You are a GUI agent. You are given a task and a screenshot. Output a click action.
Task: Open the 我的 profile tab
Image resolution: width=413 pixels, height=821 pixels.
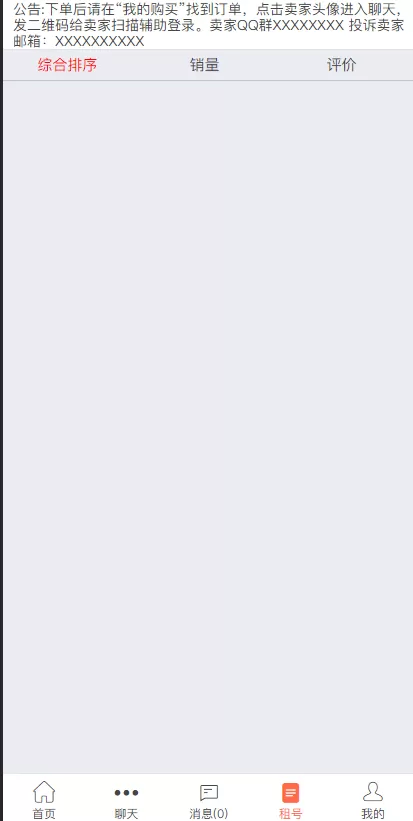point(373,800)
